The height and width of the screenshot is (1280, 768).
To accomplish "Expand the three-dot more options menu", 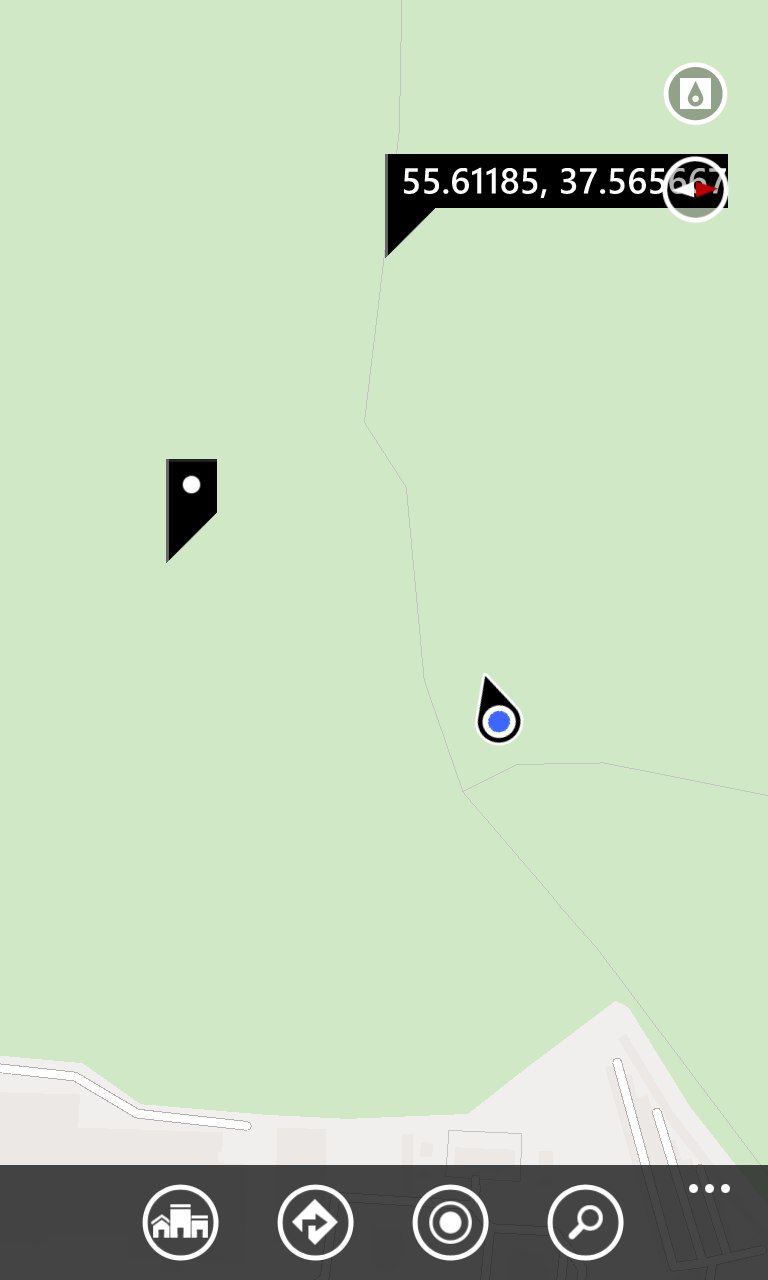I will coord(710,1189).
